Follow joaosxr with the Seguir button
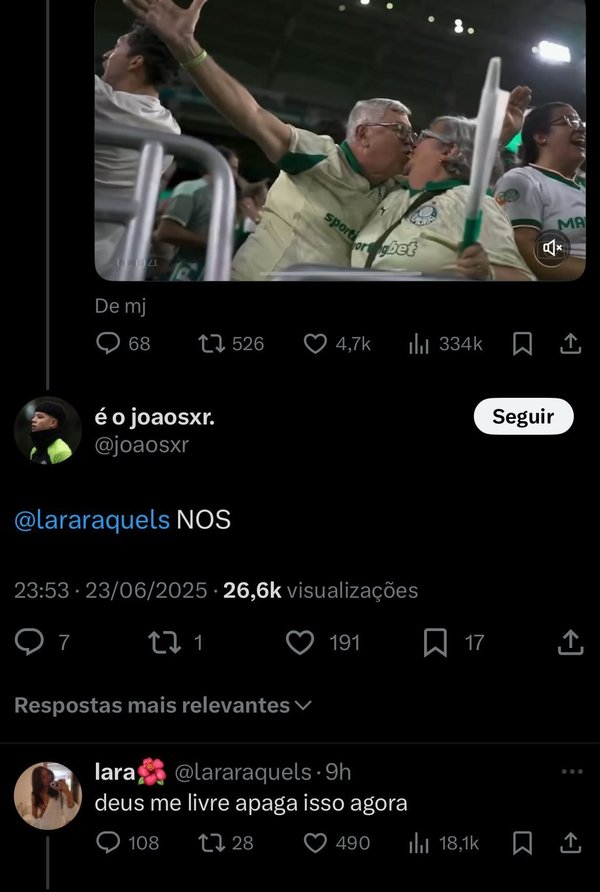Image resolution: width=600 pixels, height=892 pixels. (x=522, y=417)
